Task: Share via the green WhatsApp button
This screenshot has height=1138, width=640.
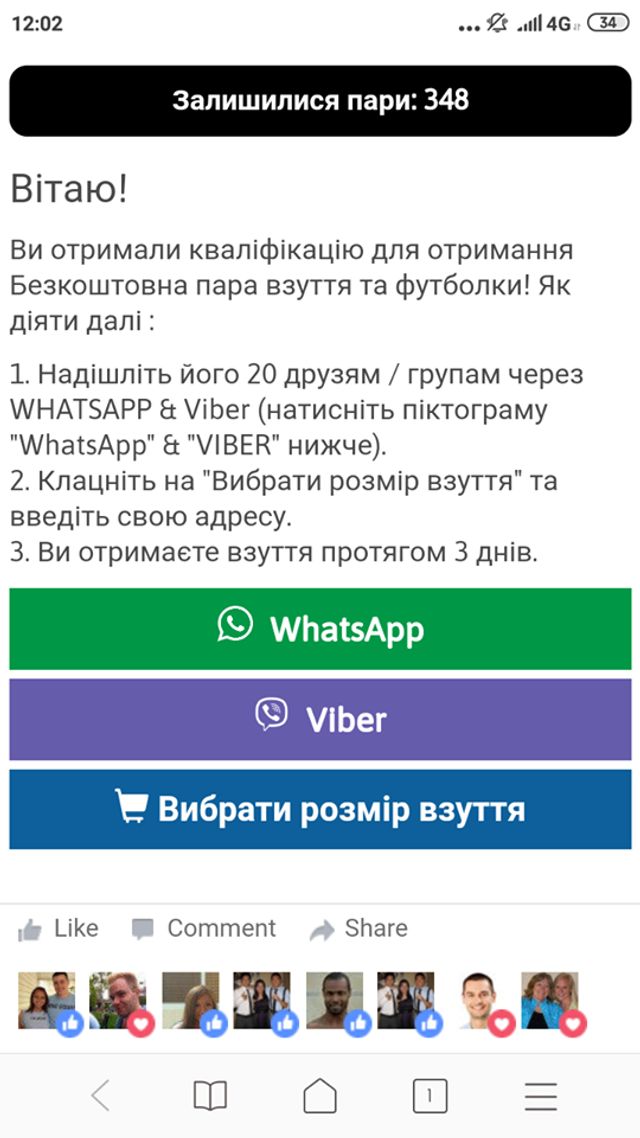Action: [320, 629]
